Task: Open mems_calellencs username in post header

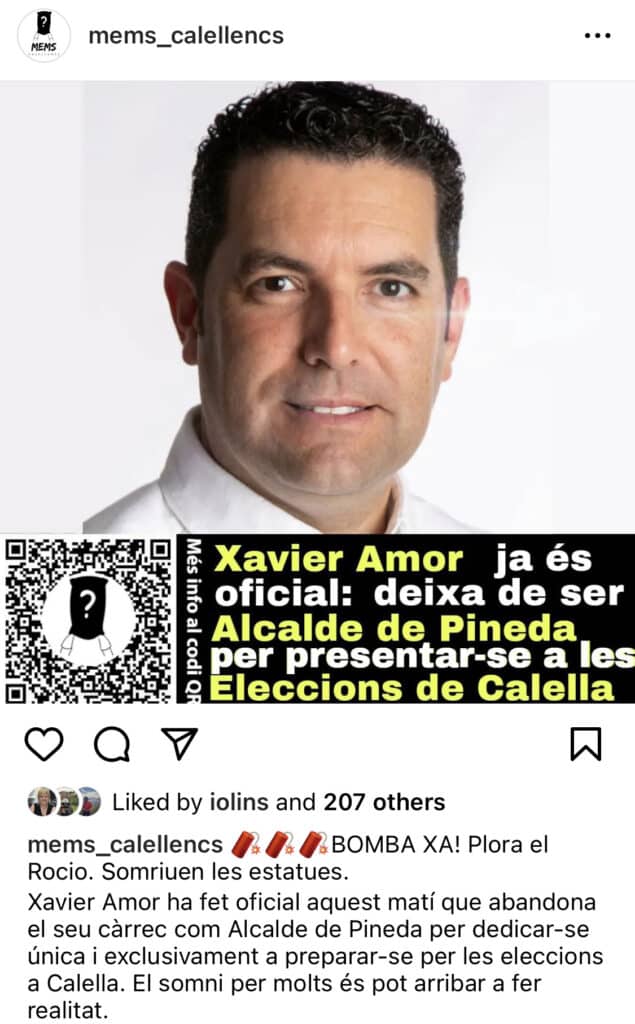Action: 186,36
